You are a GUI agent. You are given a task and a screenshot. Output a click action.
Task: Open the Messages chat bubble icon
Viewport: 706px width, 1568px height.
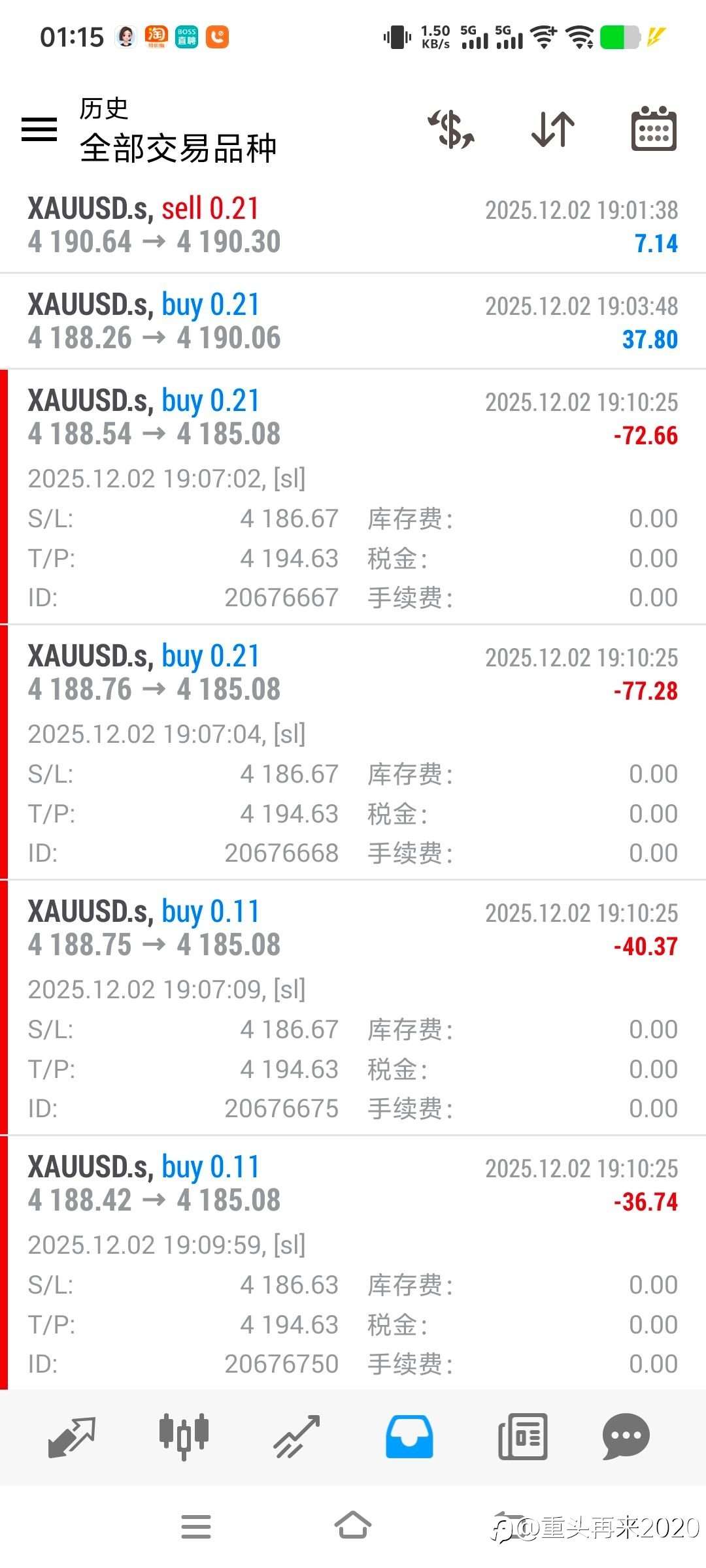point(624,1435)
